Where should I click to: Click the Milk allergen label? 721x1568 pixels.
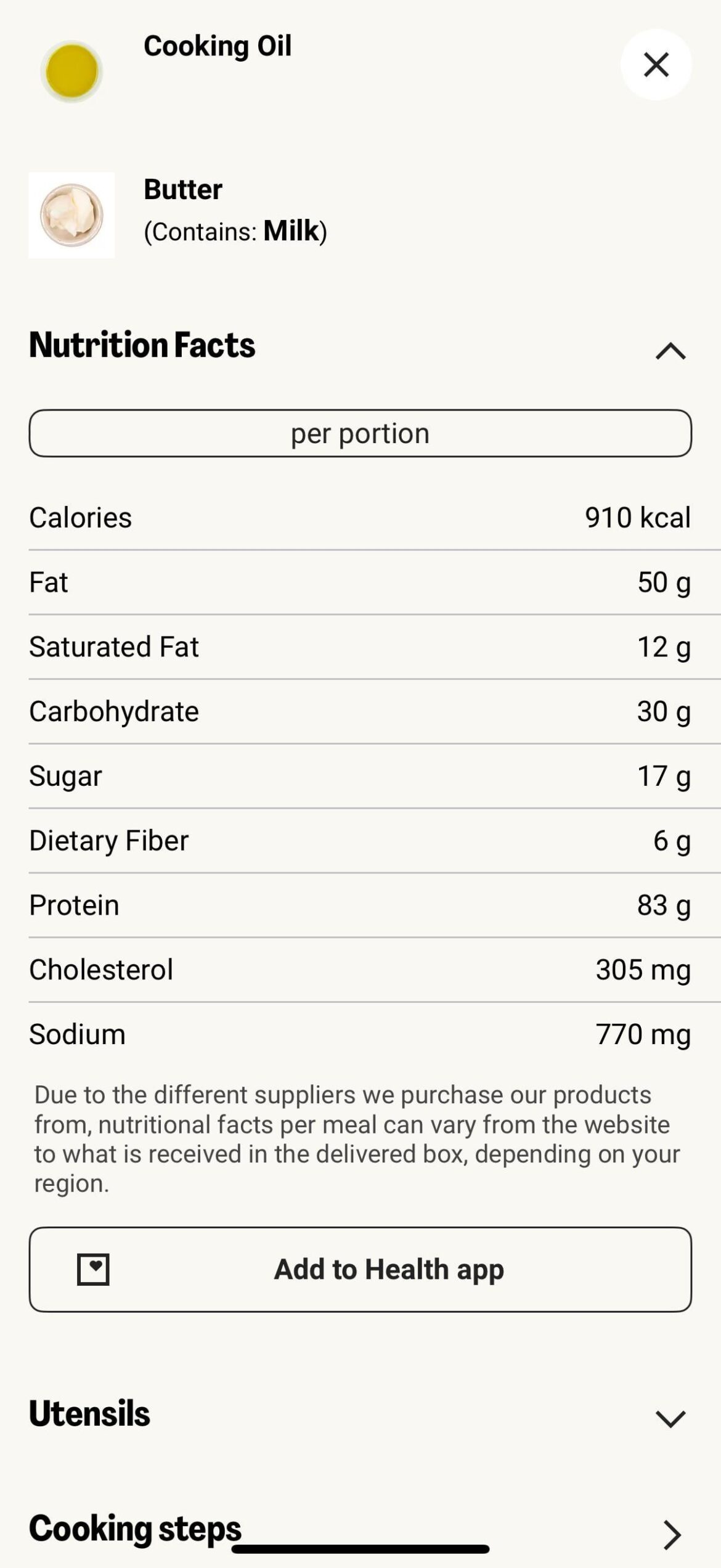point(290,232)
